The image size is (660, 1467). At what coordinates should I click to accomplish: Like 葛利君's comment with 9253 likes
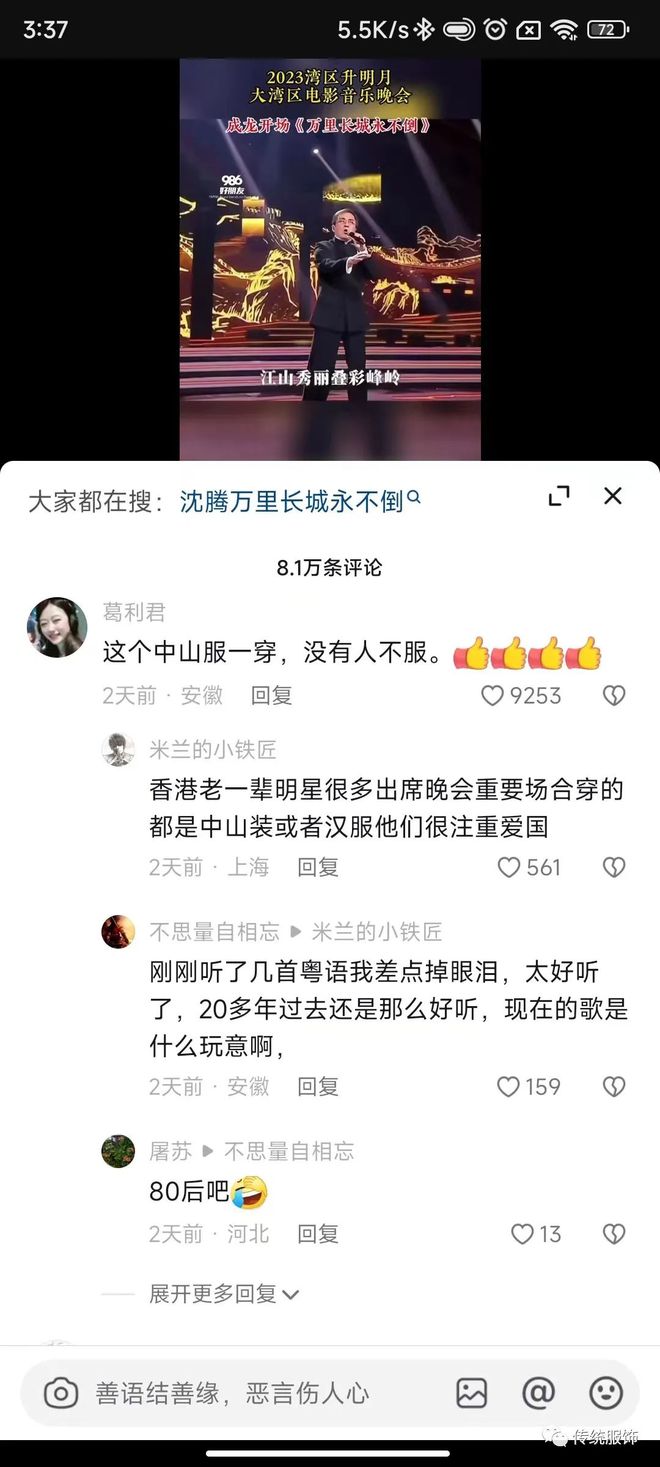click(493, 696)
